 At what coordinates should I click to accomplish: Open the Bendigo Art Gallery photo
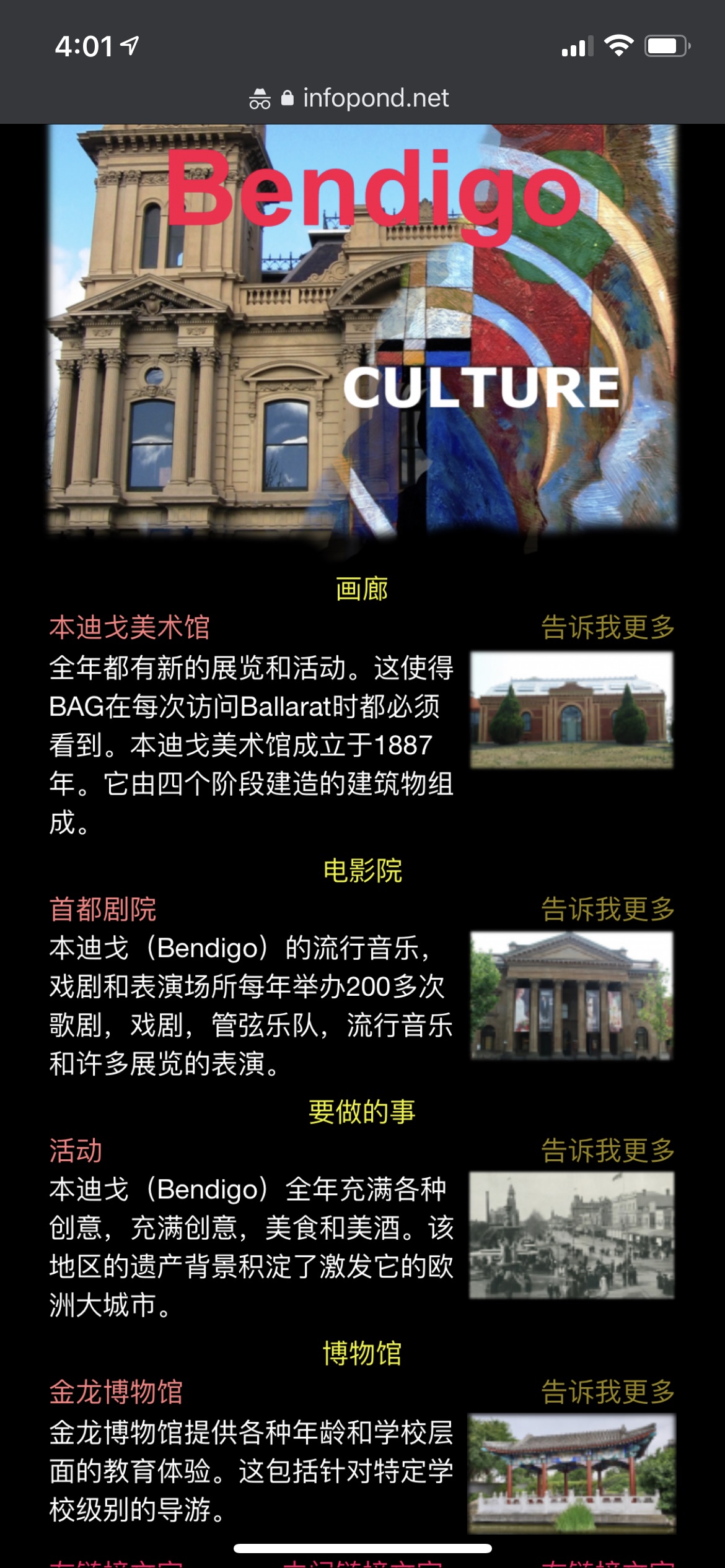point(571,710)
